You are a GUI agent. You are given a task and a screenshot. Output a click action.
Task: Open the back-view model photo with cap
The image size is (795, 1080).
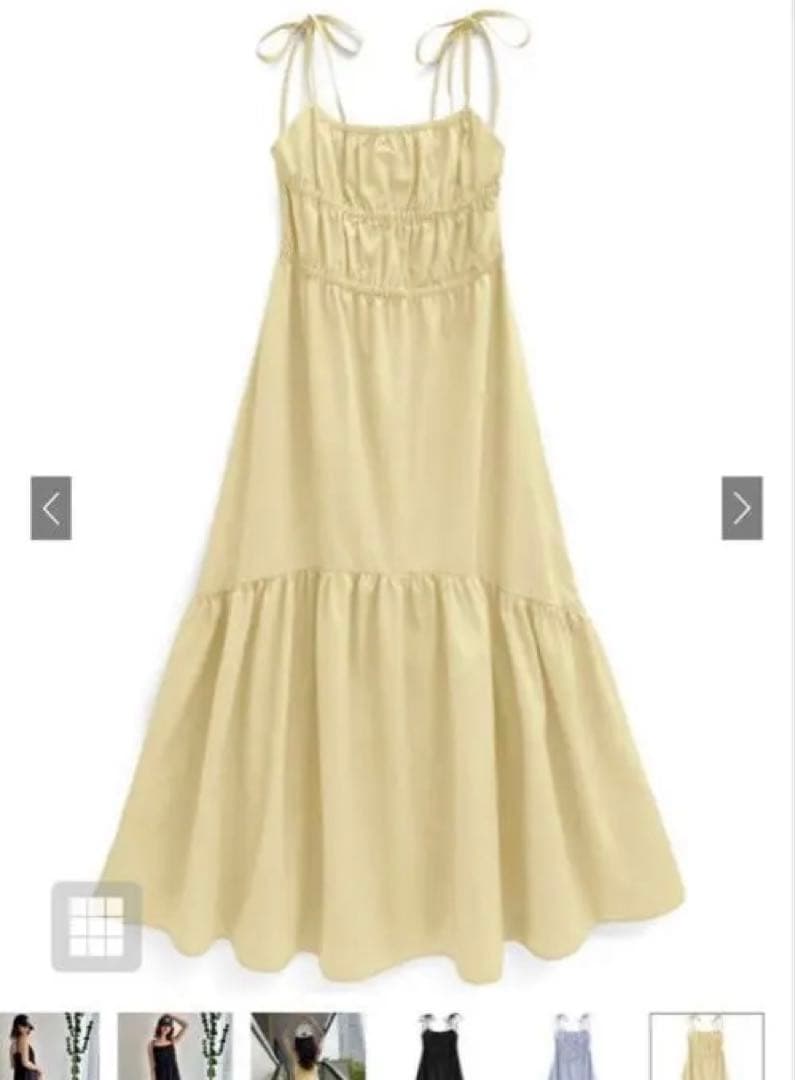coord(307,1047)
